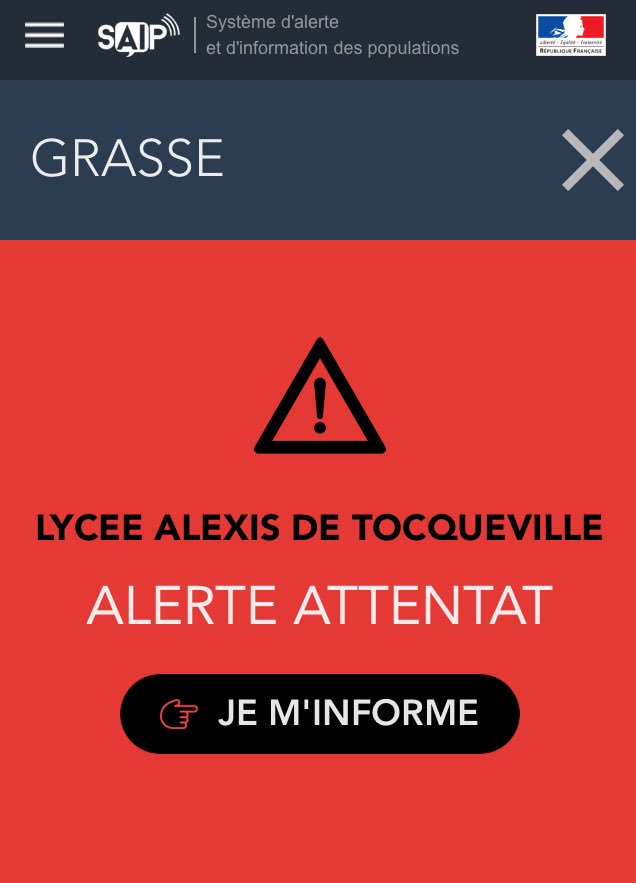636x883 pixels.
Task: Tap the JE M'INFORME button
Action: click(319, 713)
